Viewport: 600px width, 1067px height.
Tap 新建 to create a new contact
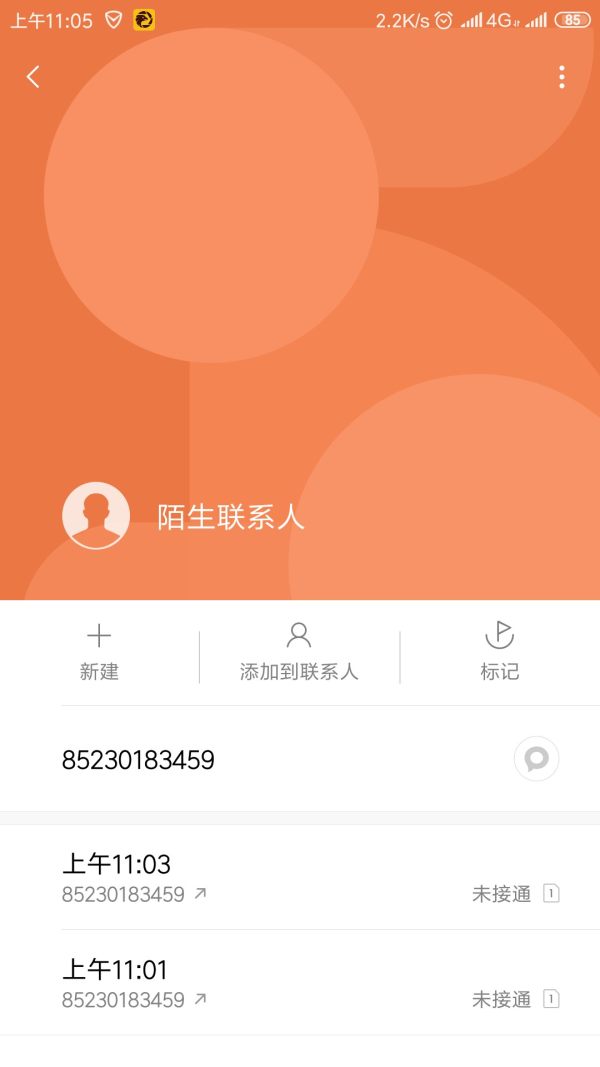coord(99,652)
